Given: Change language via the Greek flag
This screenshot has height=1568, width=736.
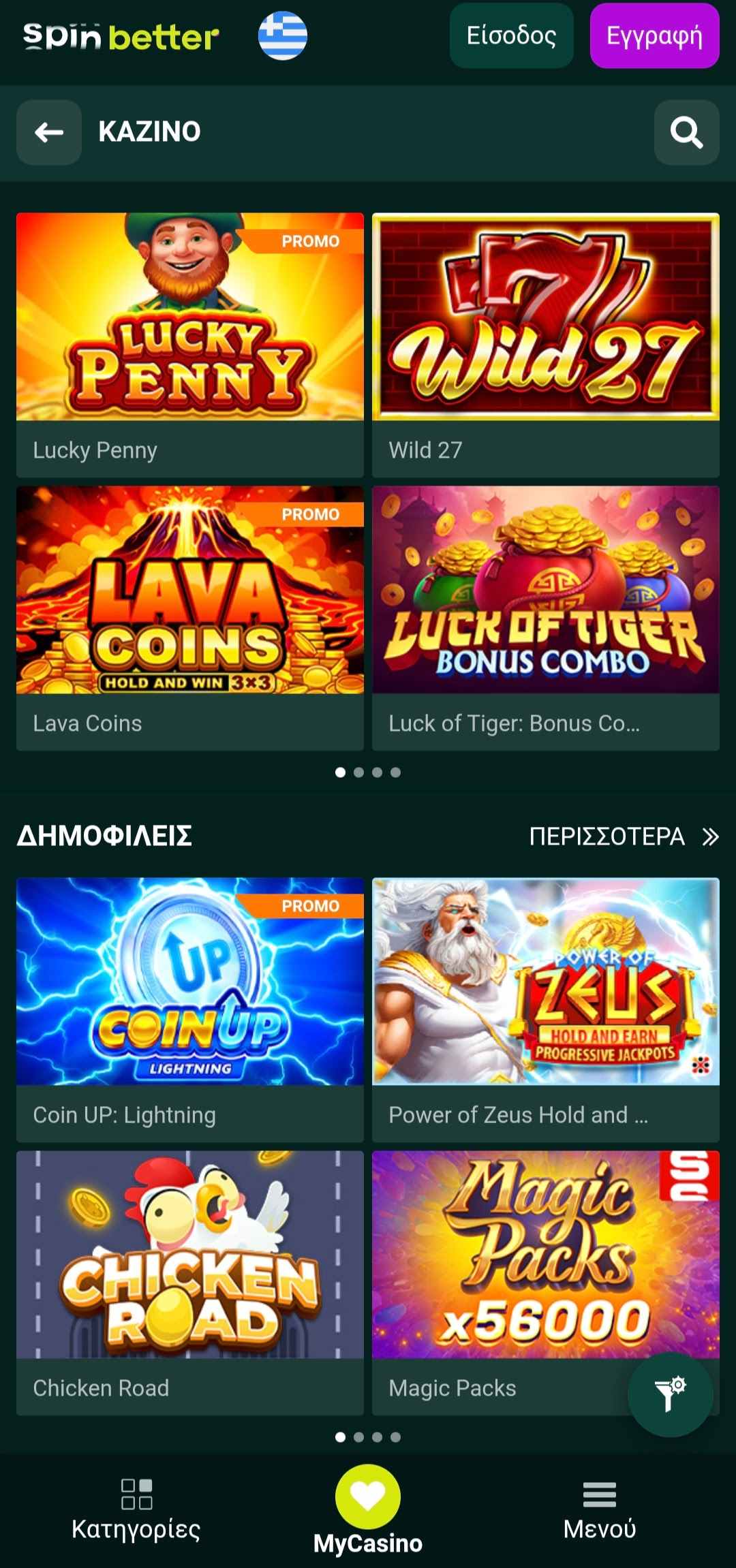Looking at the screenshot, I should point(283,36).
